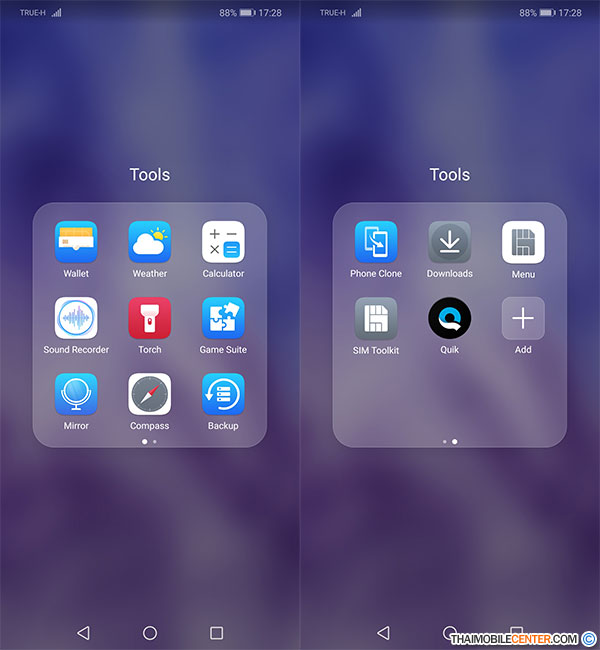Open Calculator
This screenshot has height=650, width=600.
pos(223,242)
